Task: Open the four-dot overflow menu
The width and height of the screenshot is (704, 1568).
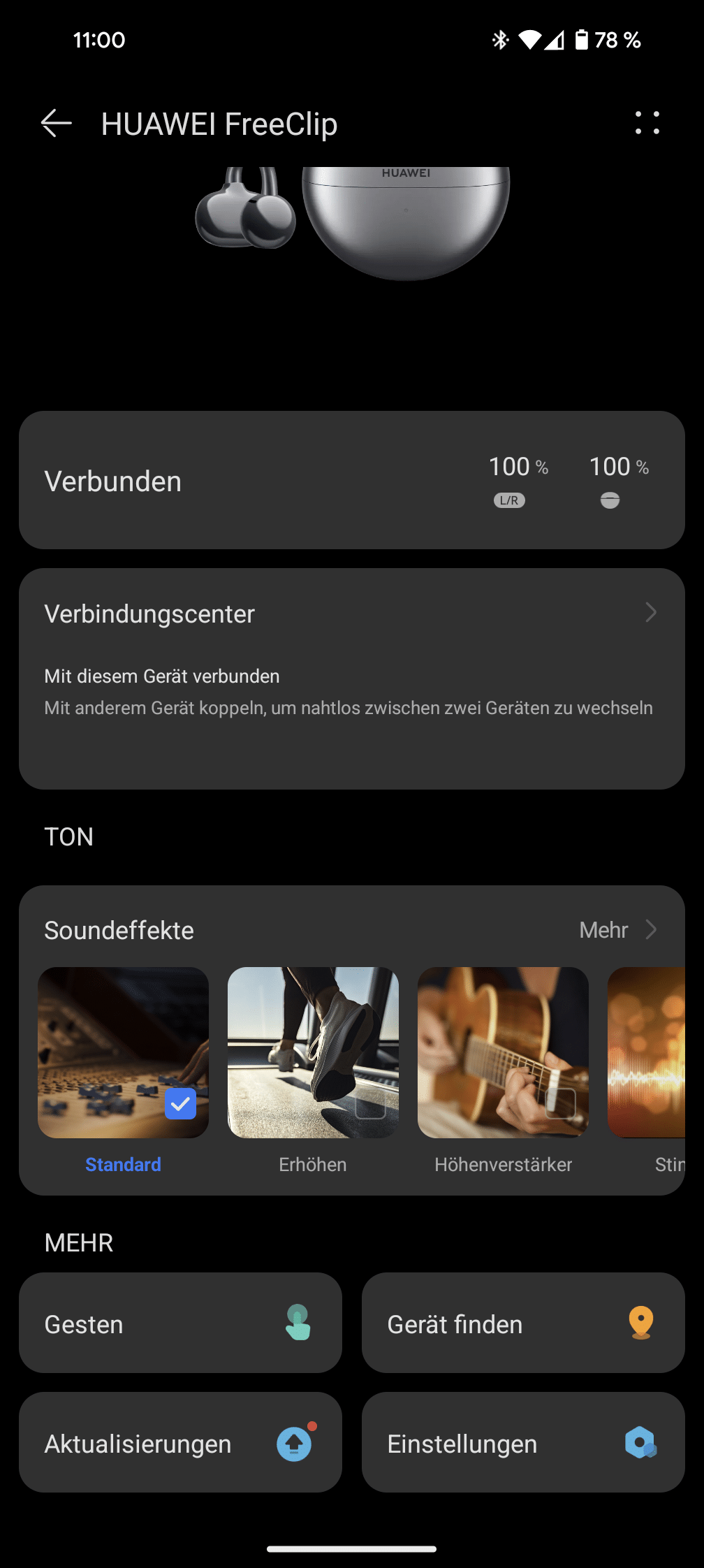Action: coord(647,123)
